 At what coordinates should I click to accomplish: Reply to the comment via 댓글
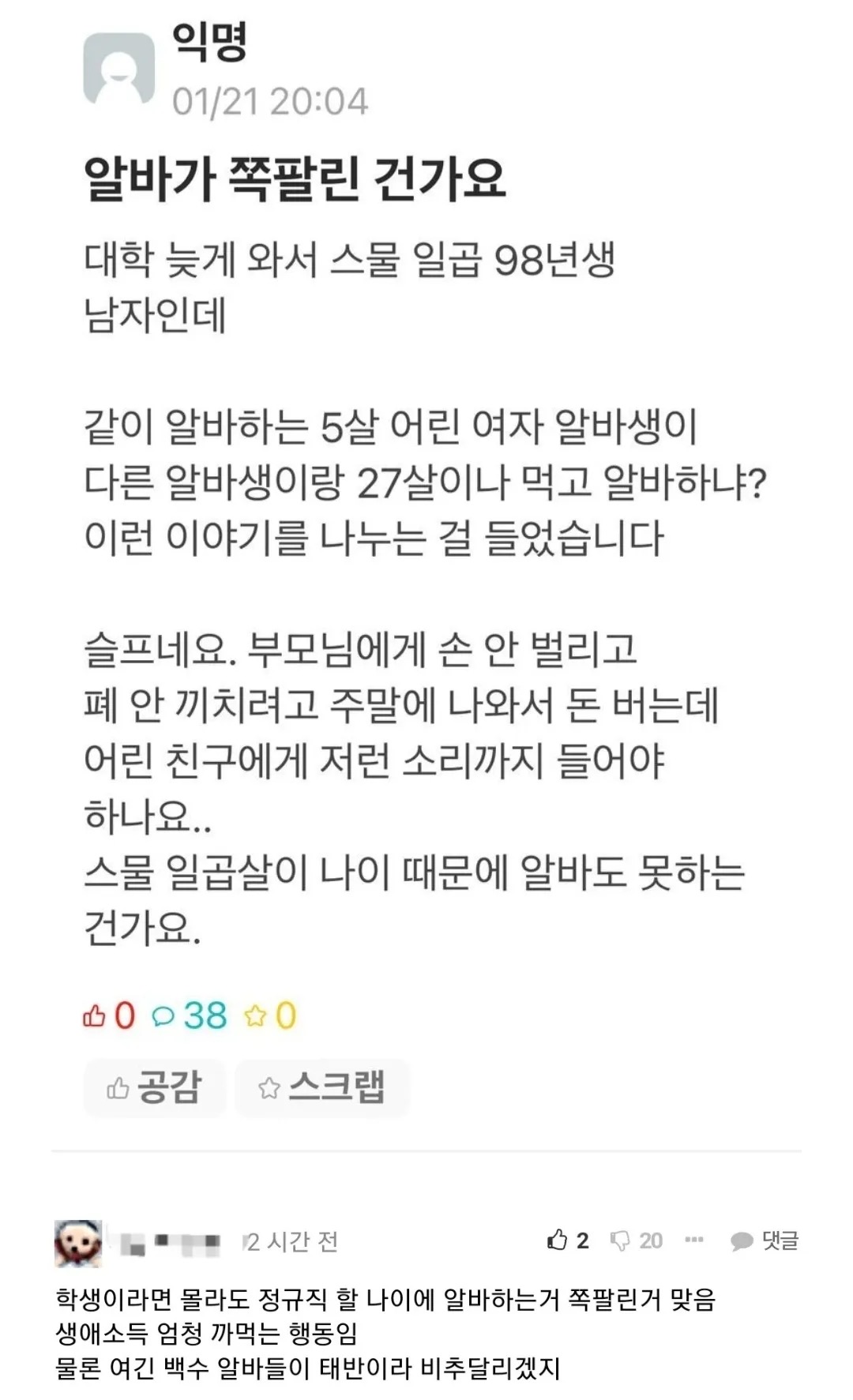coord(765,1240)
